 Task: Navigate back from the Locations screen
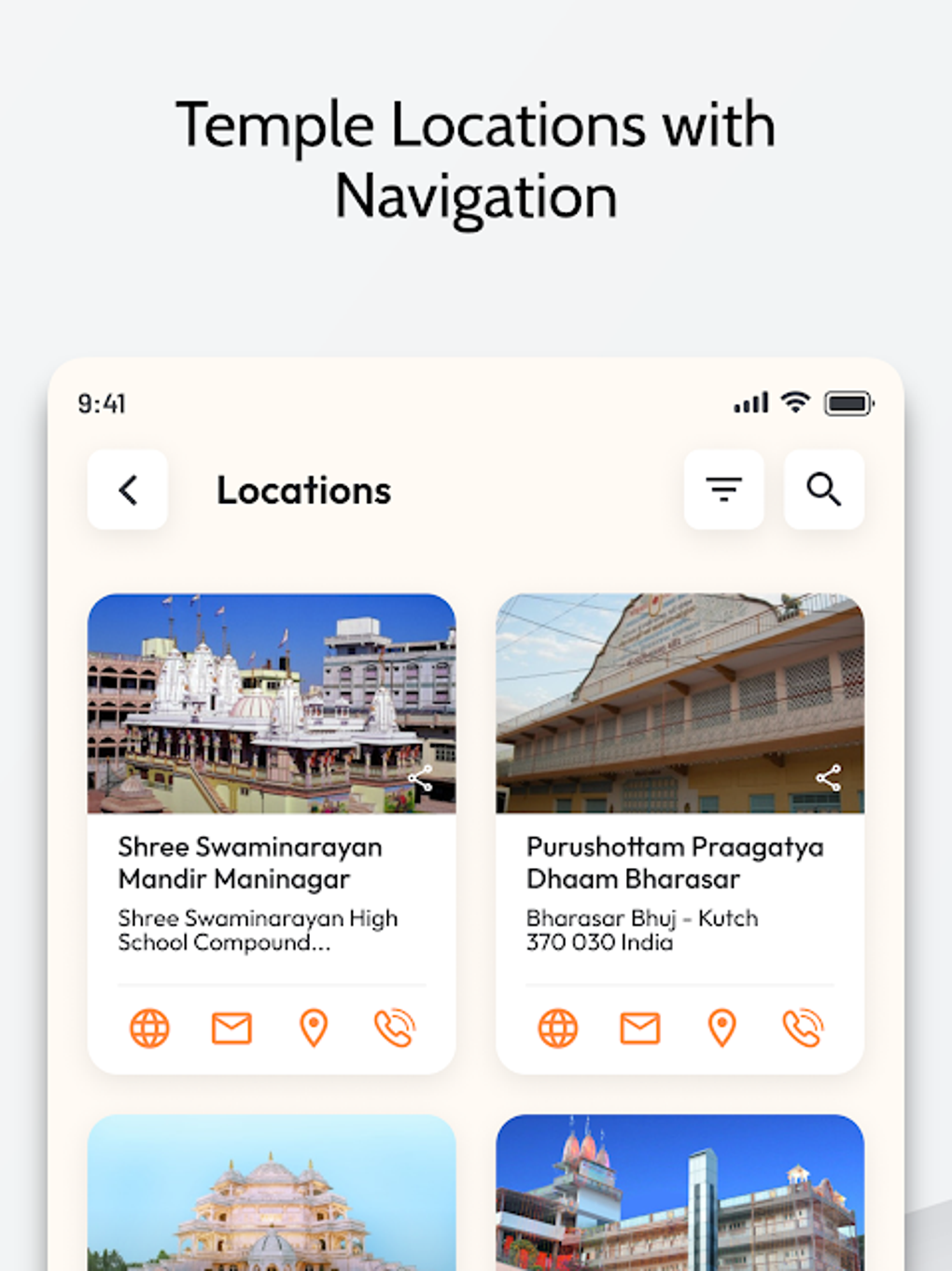127,490
